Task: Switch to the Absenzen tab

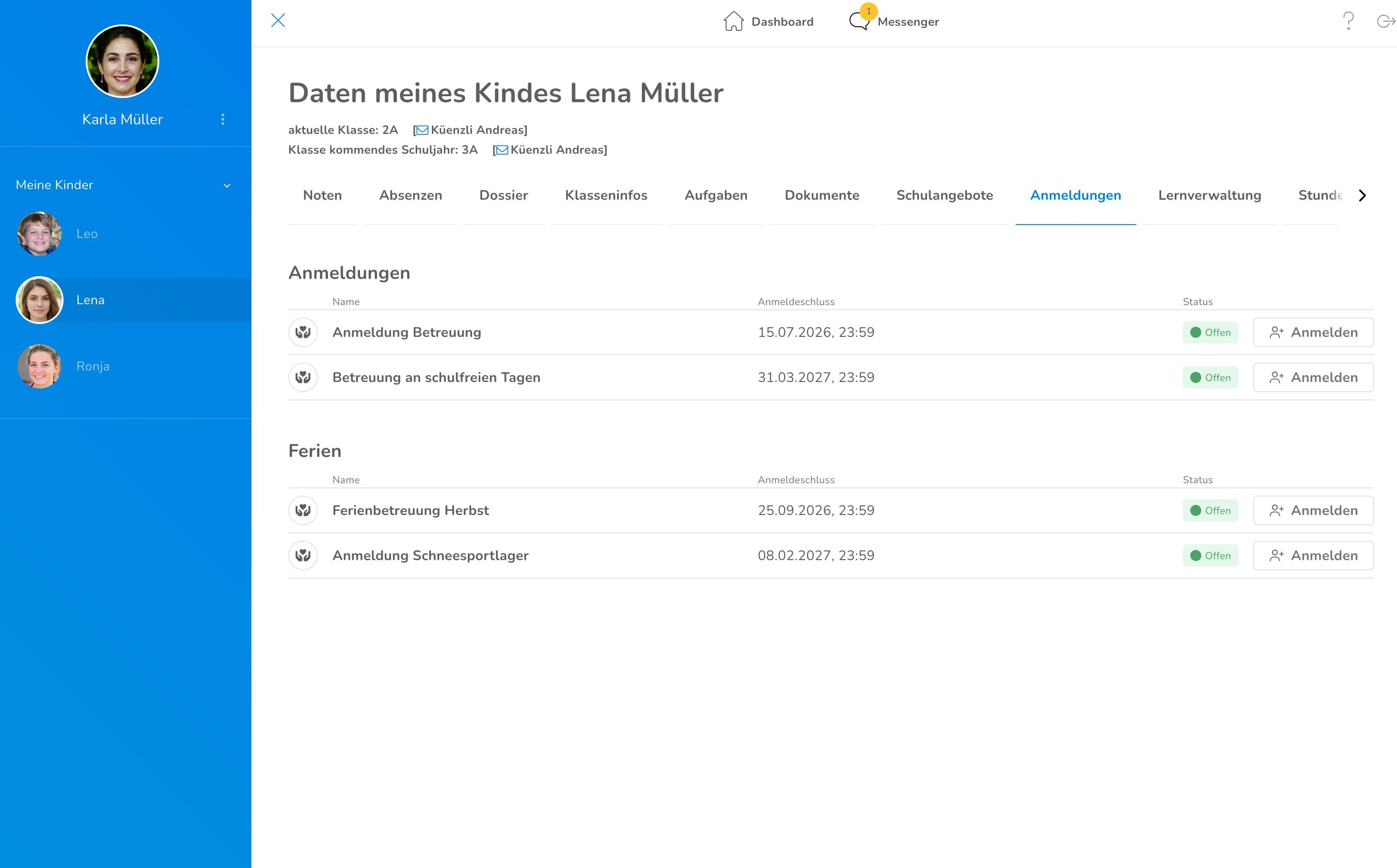Action: tap(411, 195)
